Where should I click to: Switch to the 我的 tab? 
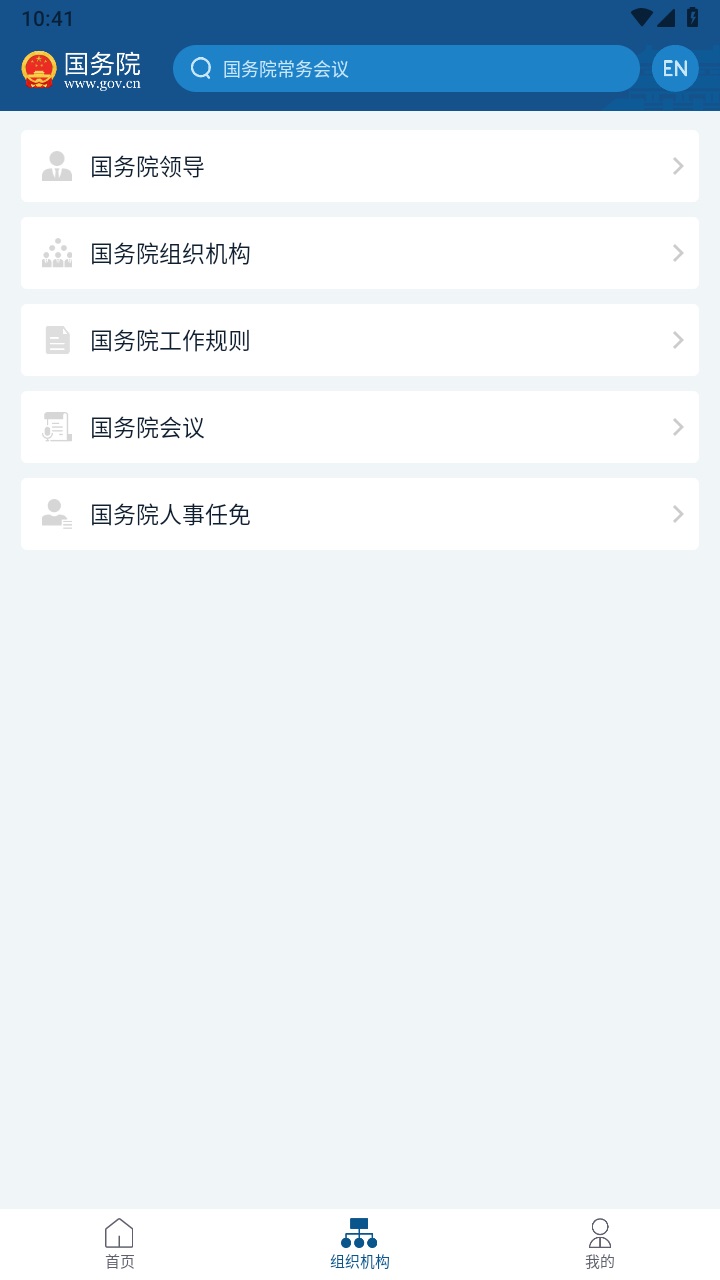point(600,1242)
